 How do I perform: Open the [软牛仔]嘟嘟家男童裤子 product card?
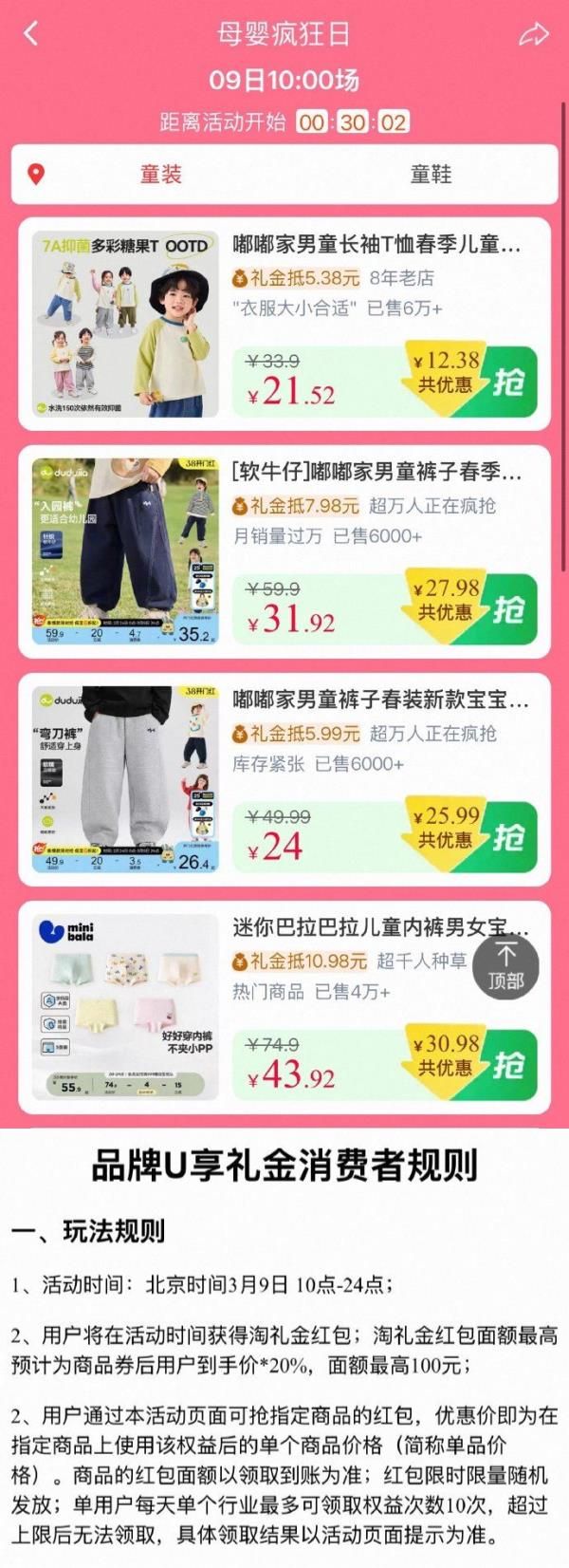coord(284,551)
